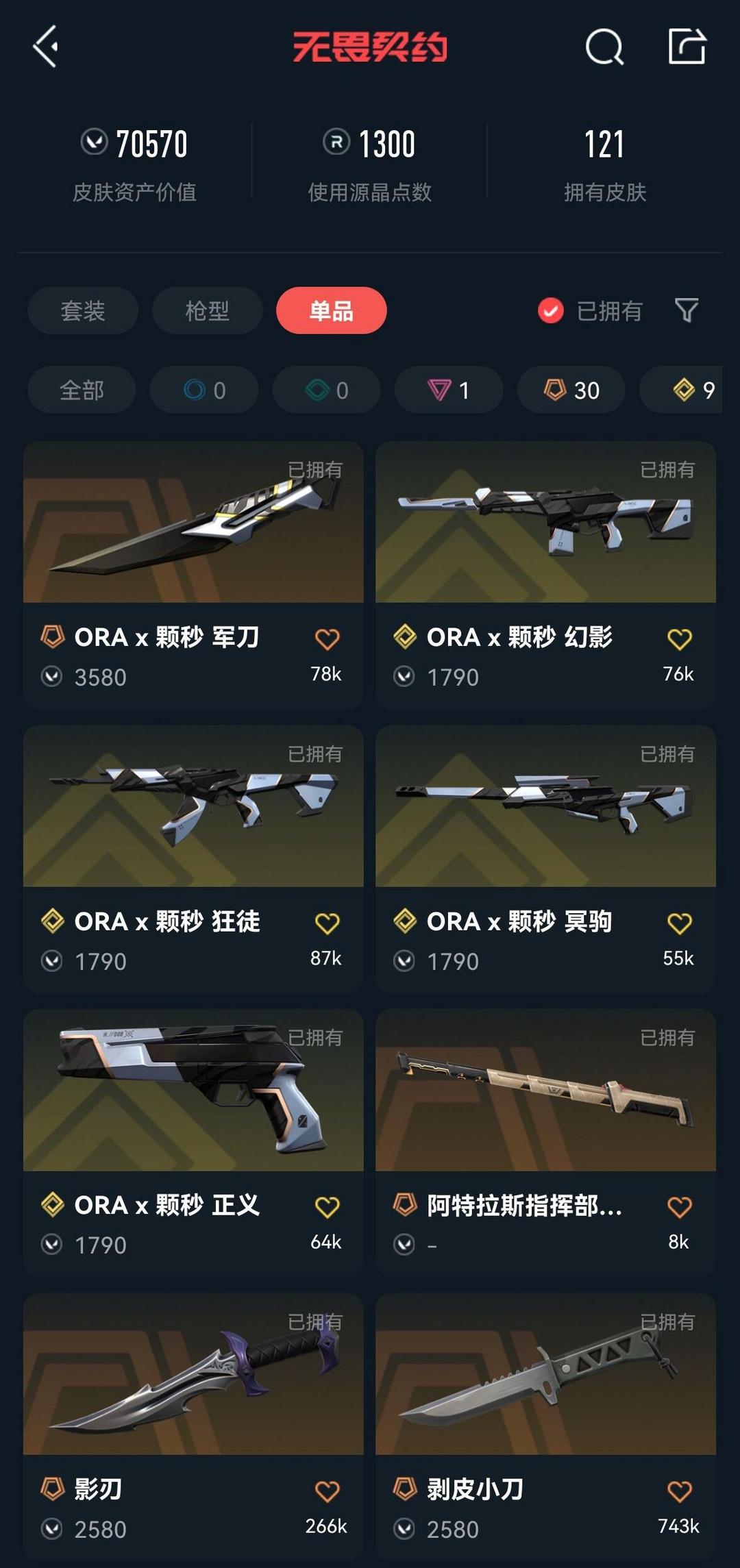Screen dimensions: 740x1568
Task: Select the 单品 tab
Action: (x=331, y=311)
